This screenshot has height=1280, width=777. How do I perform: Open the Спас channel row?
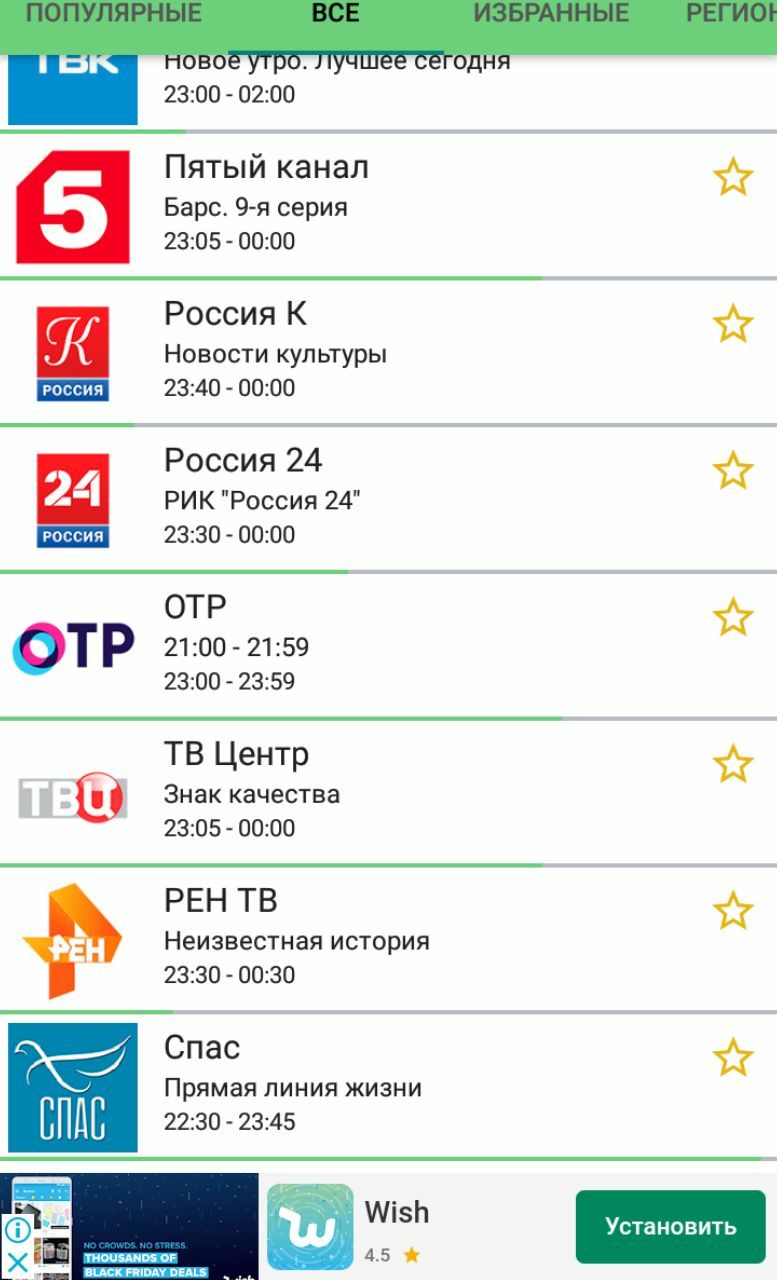click(x=388, y=1087)
